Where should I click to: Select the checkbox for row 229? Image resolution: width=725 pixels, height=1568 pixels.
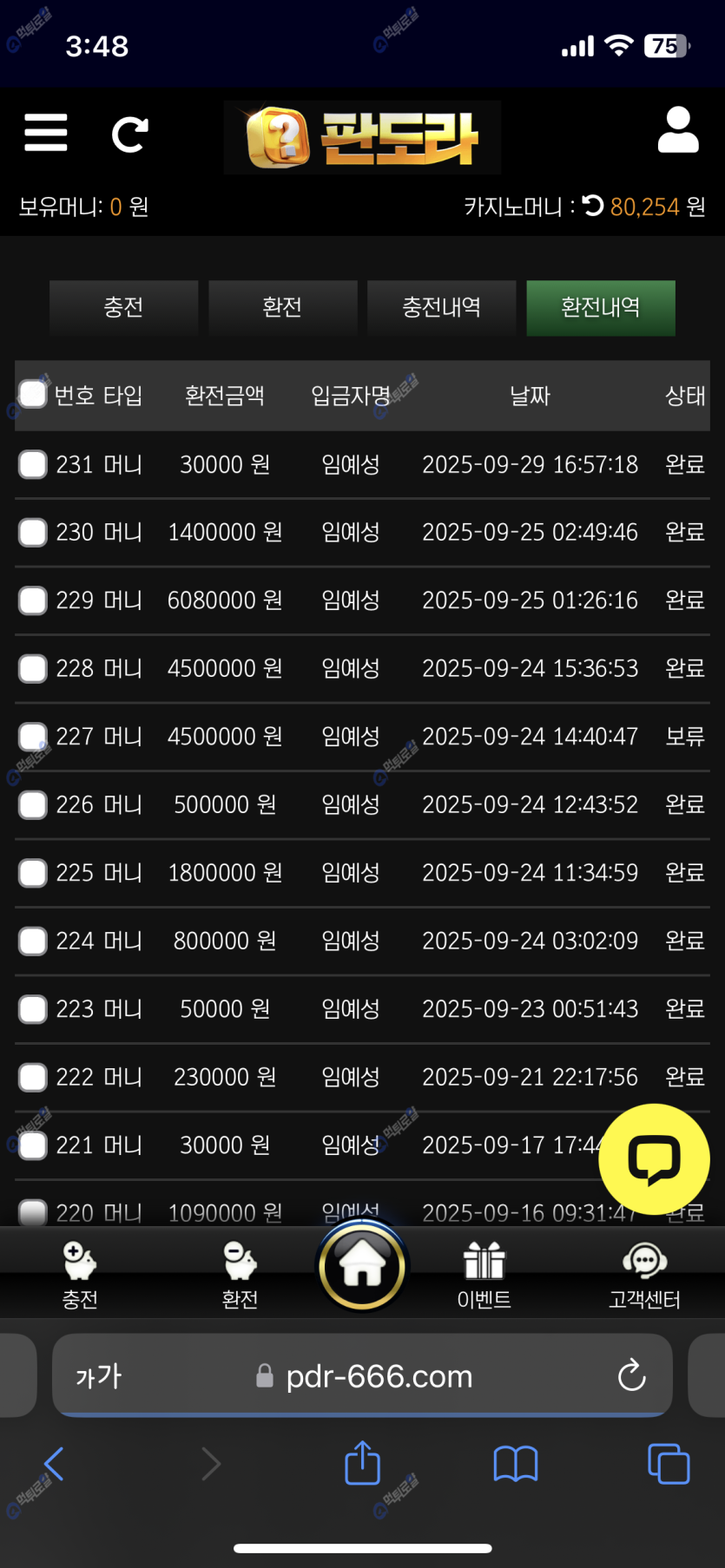[33, 600]
